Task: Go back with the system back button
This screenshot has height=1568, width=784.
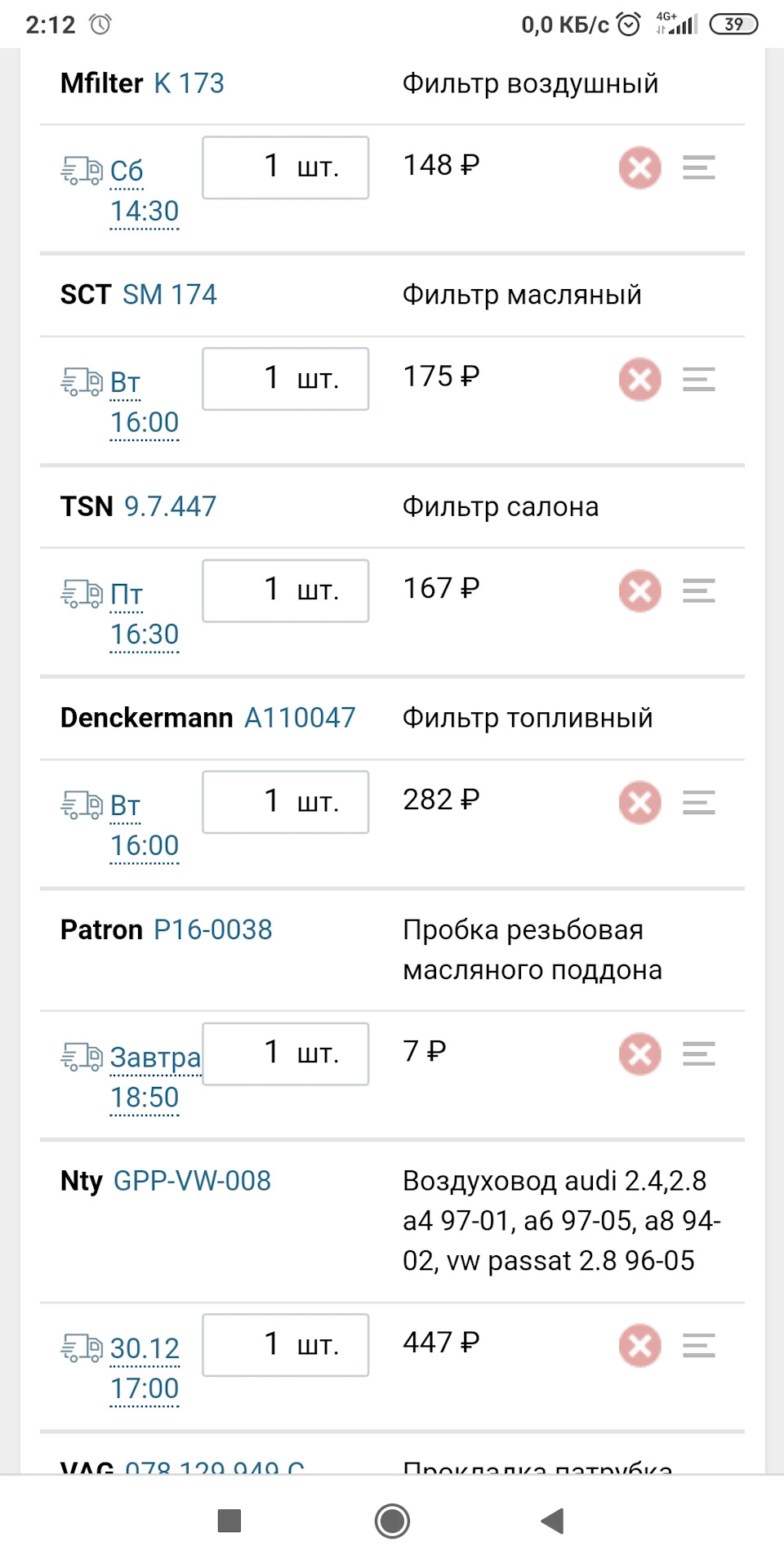Action: pos(553,1521)
